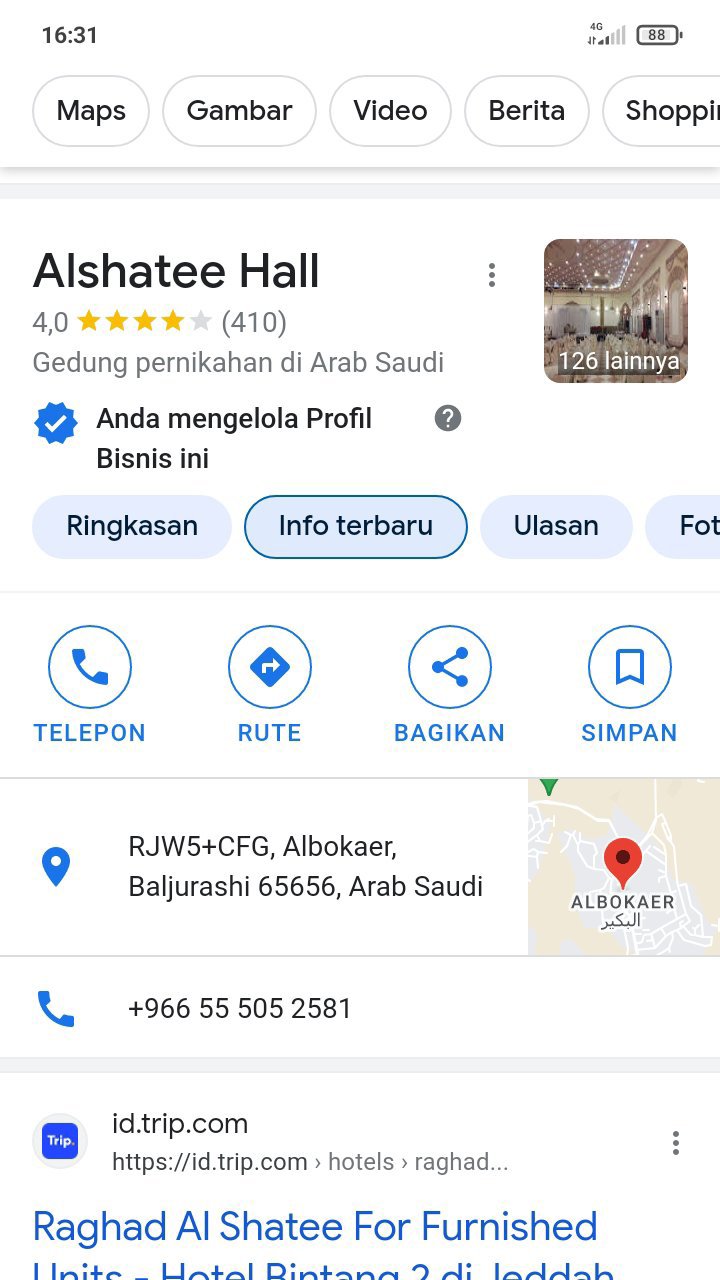This screenshot has height=1280, width=720.
Task: Share Alshatee Hall using Bagikan
Action: tap(450, 685)
